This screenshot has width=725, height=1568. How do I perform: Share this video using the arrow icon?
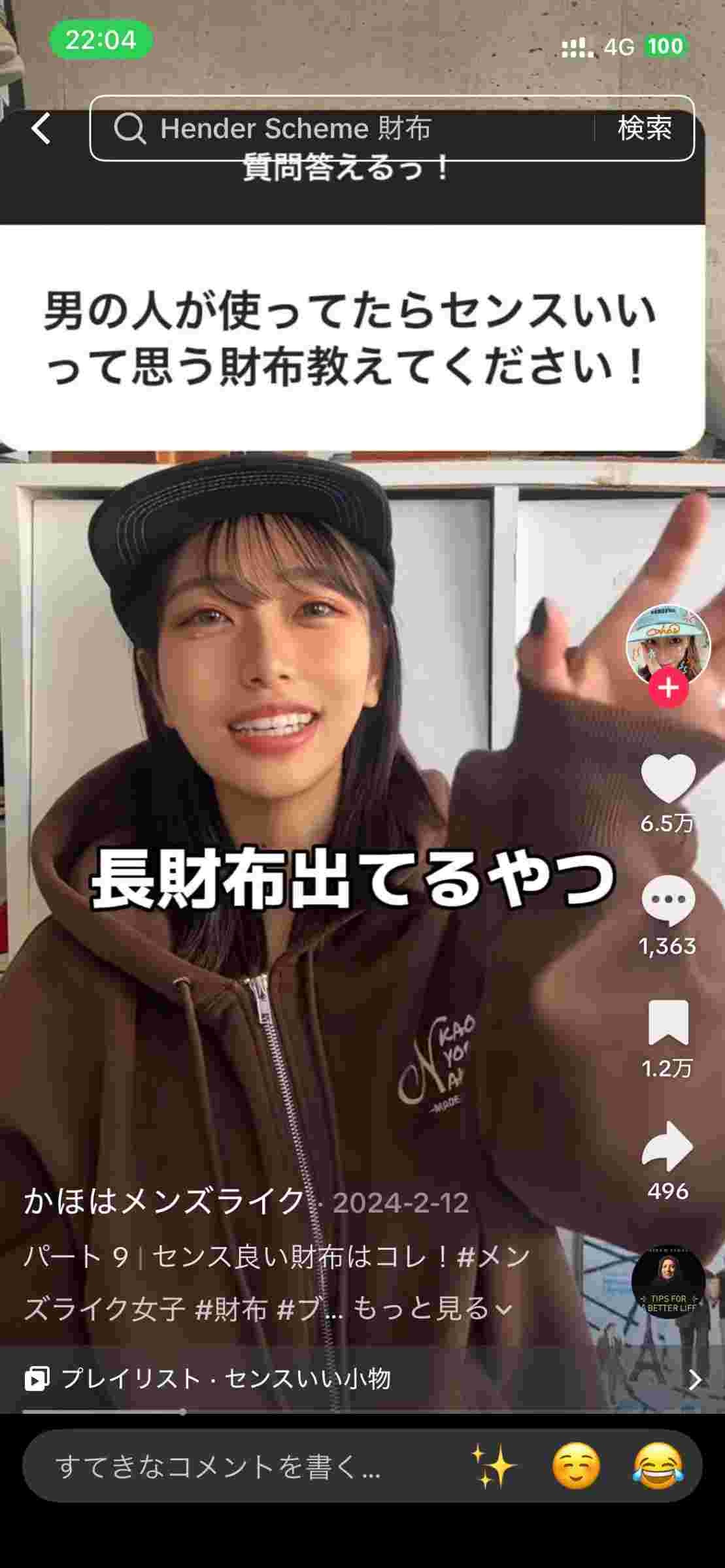[x=667, y=1145]
